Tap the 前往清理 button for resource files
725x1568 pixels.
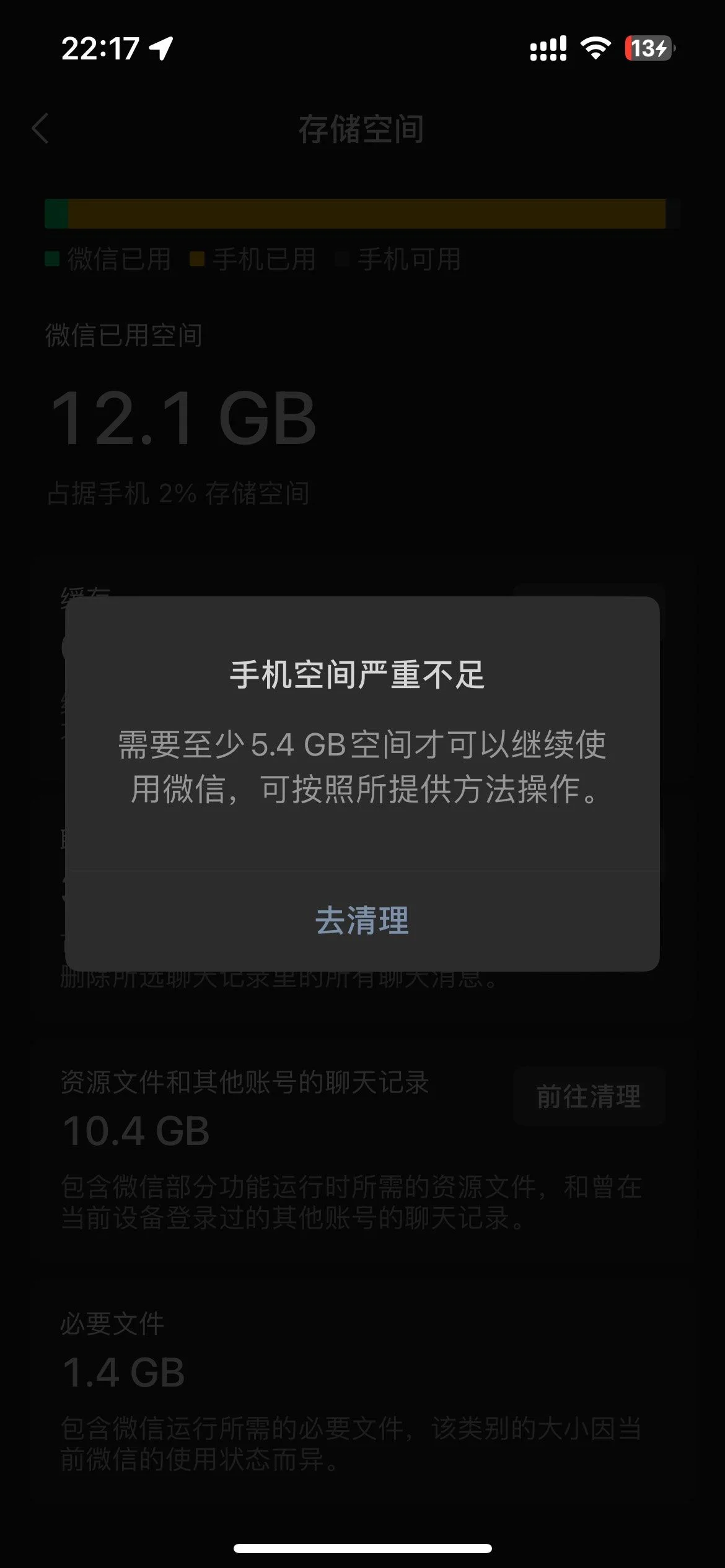[587, 1095]
